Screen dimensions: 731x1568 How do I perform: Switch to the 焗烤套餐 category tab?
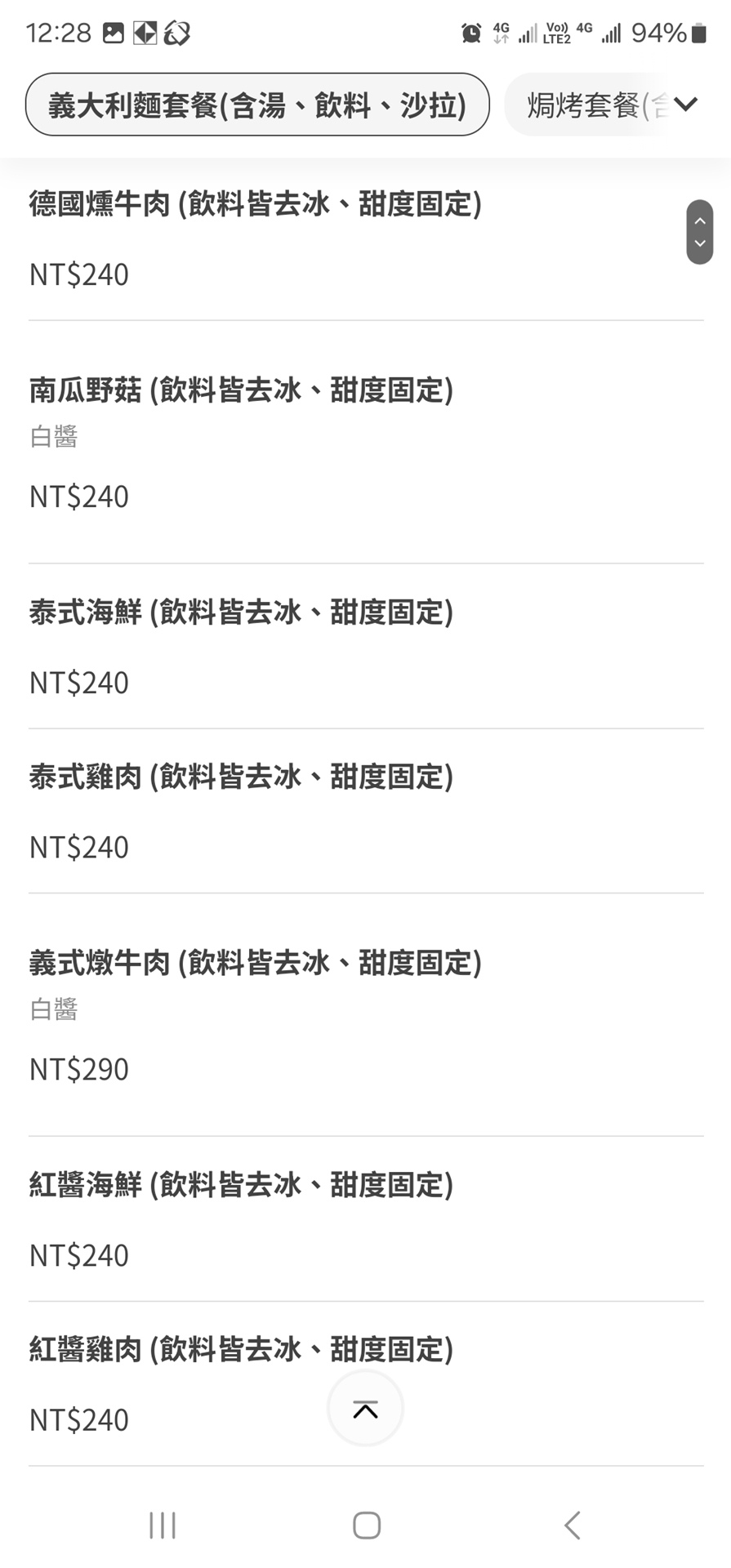point(588,105)
